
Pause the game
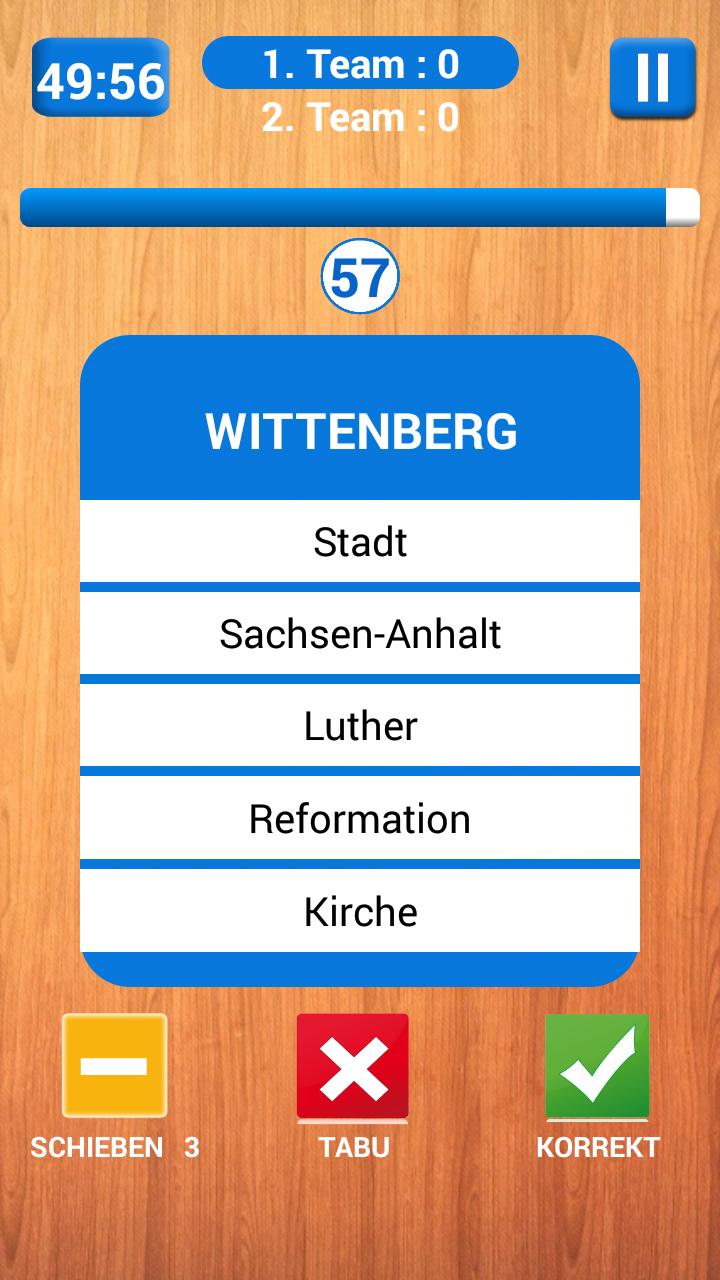point(652,77)
